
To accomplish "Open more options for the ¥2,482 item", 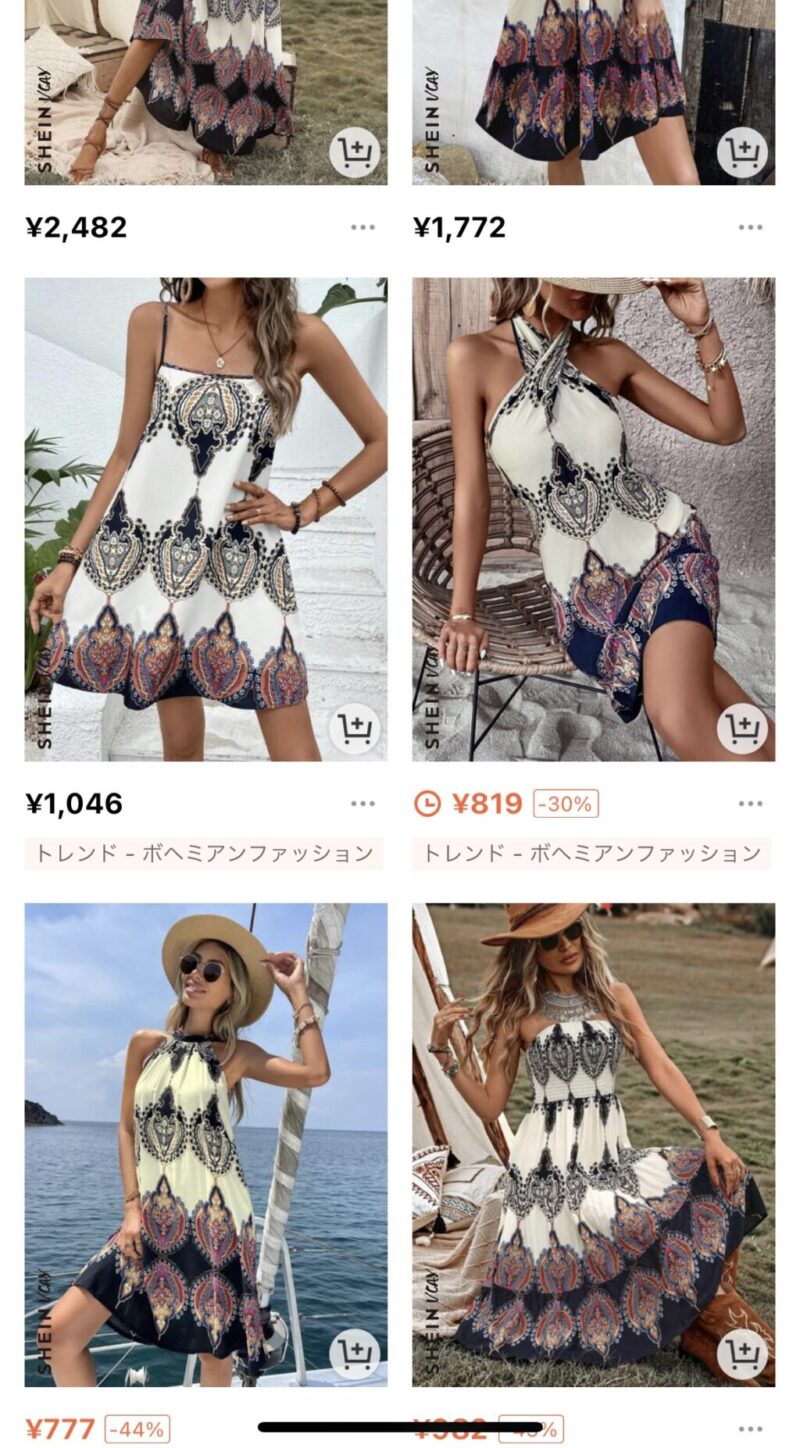I will point(363,228).
